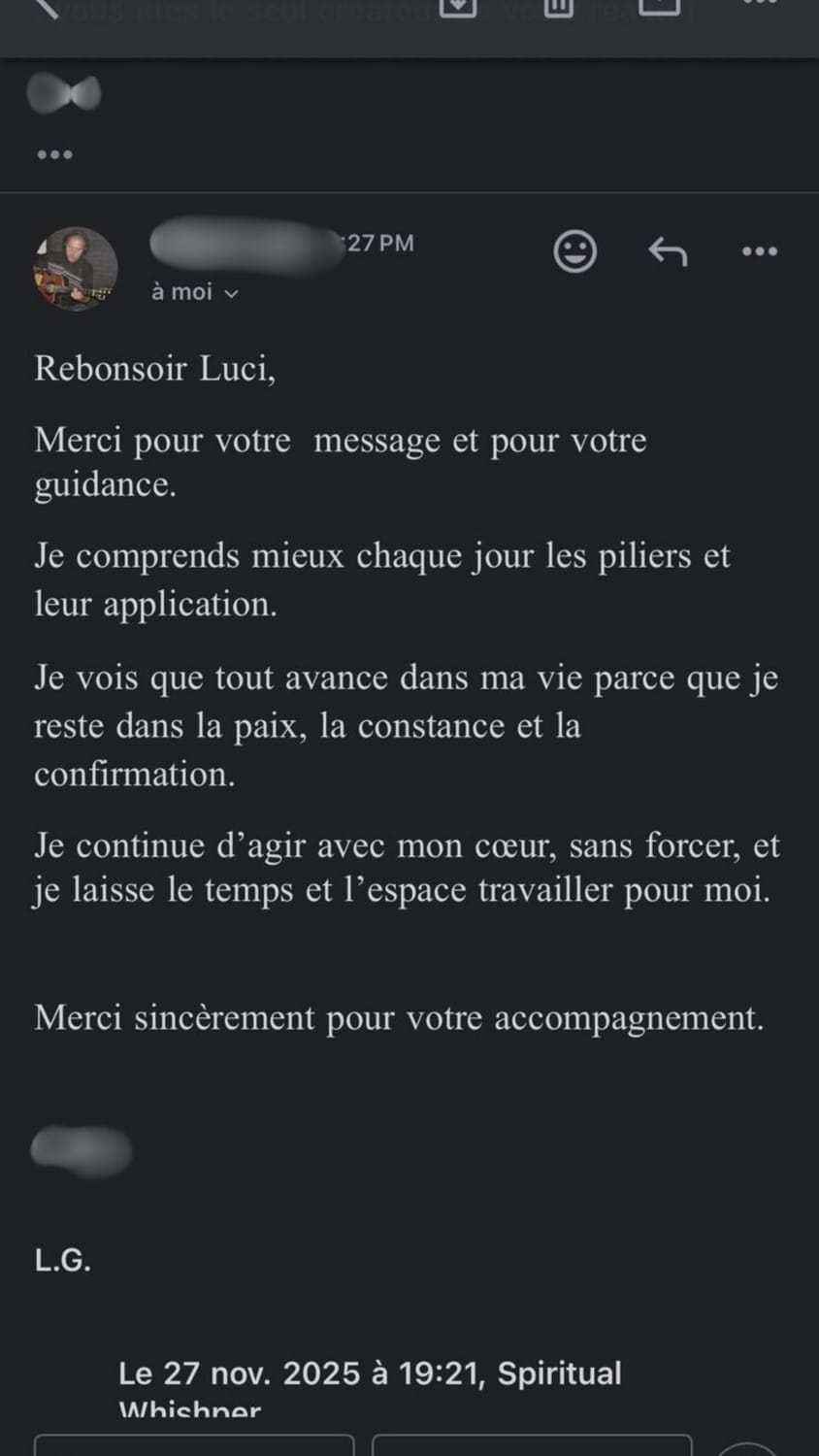
Task: Delete the email with the trash icon
Action: (557, 10)
